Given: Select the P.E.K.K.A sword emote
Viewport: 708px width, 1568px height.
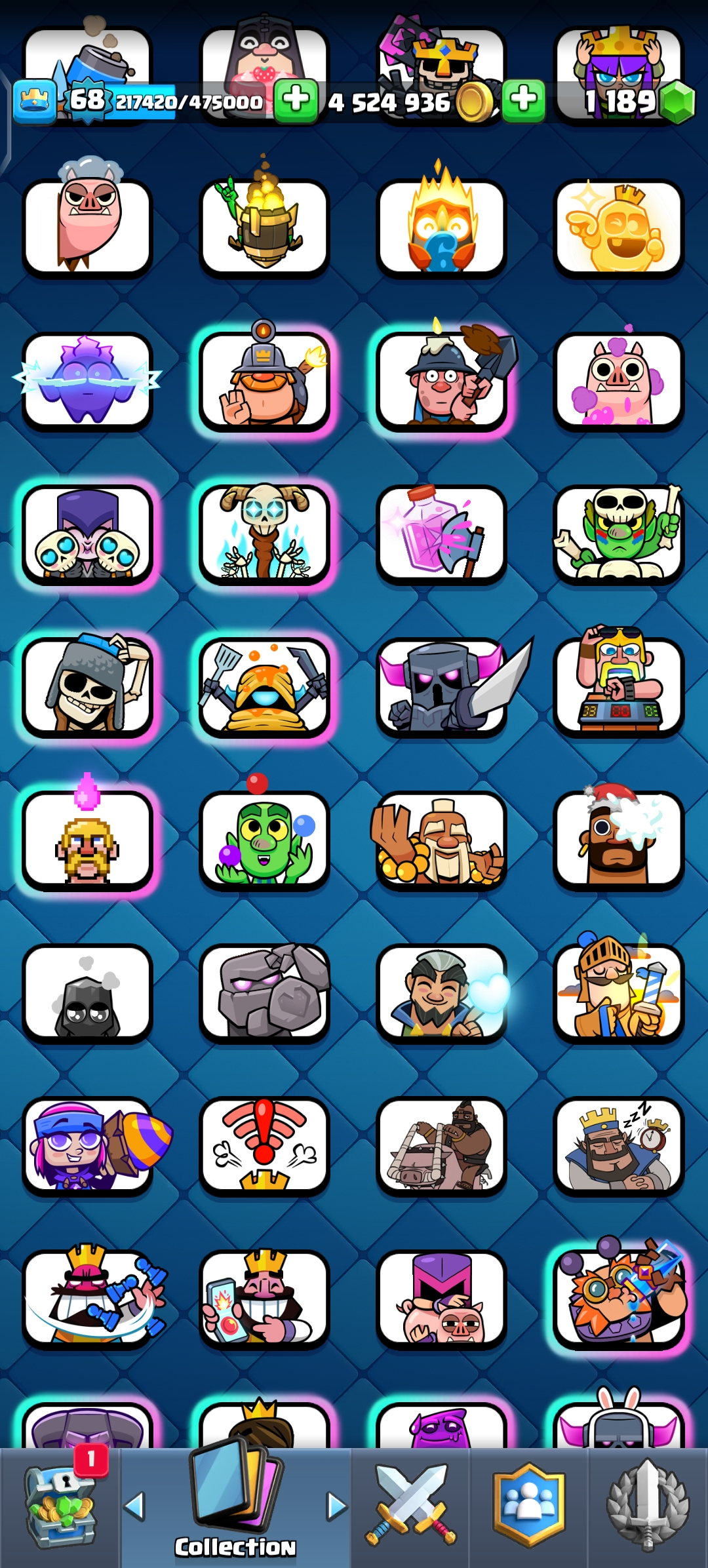Looking at the screenshot, I should point(441,687).
